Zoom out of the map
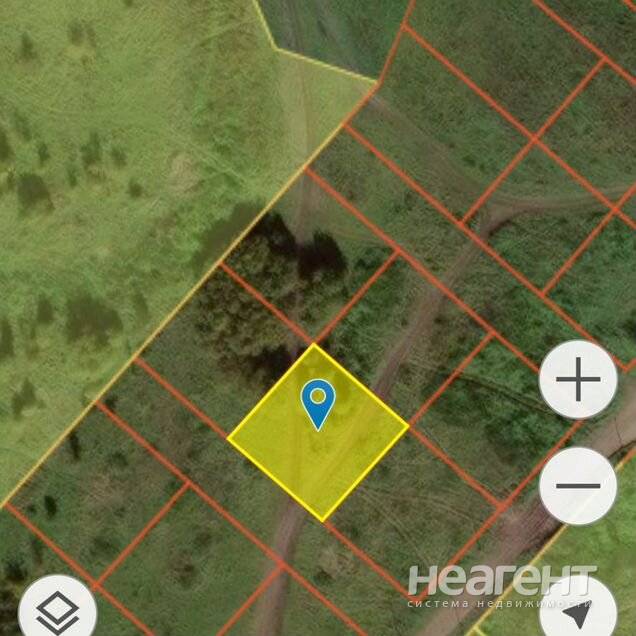The width and height of the screenshot is (636, 636). tap(578, 487)
